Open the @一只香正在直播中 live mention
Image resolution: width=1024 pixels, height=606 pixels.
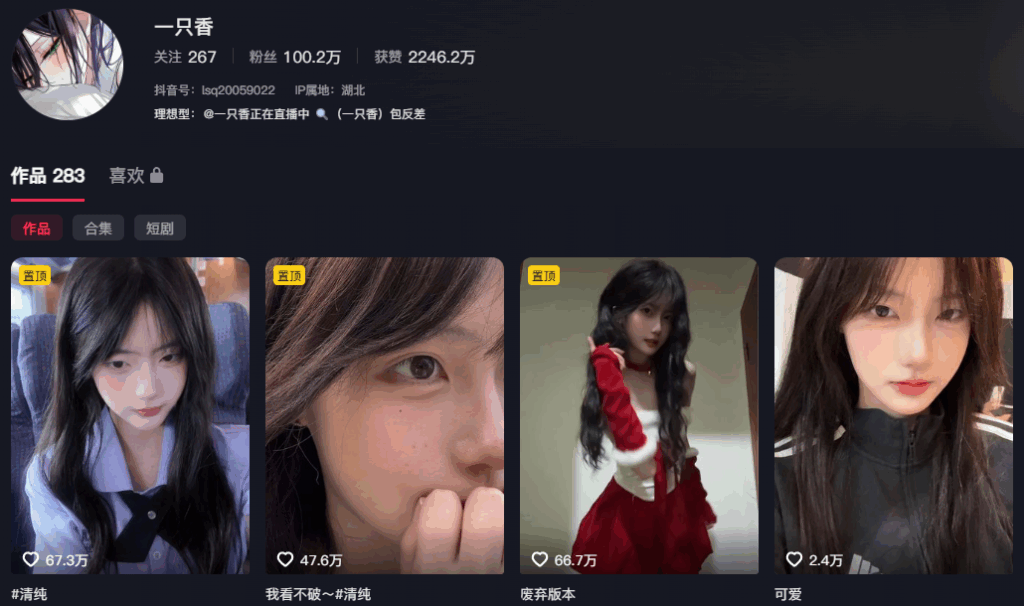[257, 114]
